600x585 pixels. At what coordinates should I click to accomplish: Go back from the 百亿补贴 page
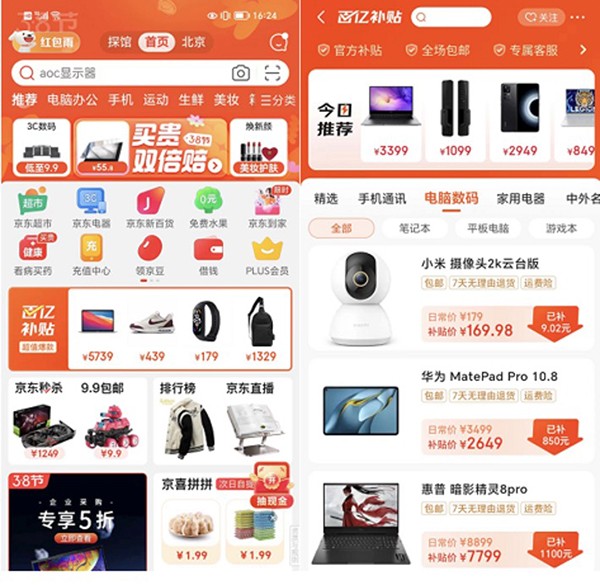(321, 18)
